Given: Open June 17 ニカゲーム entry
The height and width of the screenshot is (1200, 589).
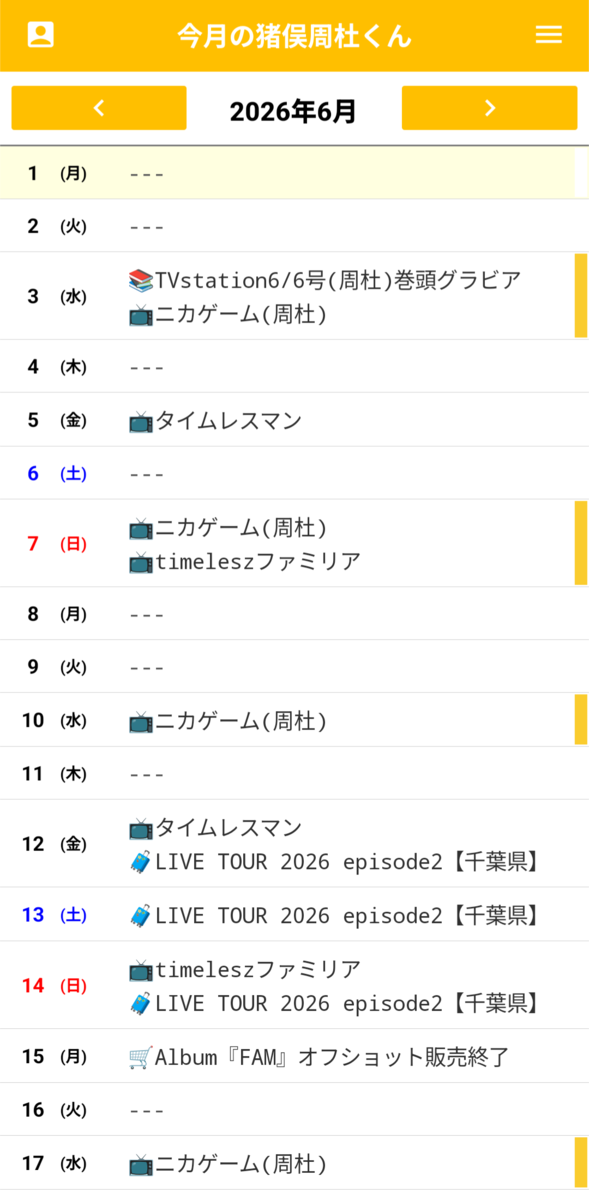Looking at the screenshot, I should click(x=228, y=1163).
